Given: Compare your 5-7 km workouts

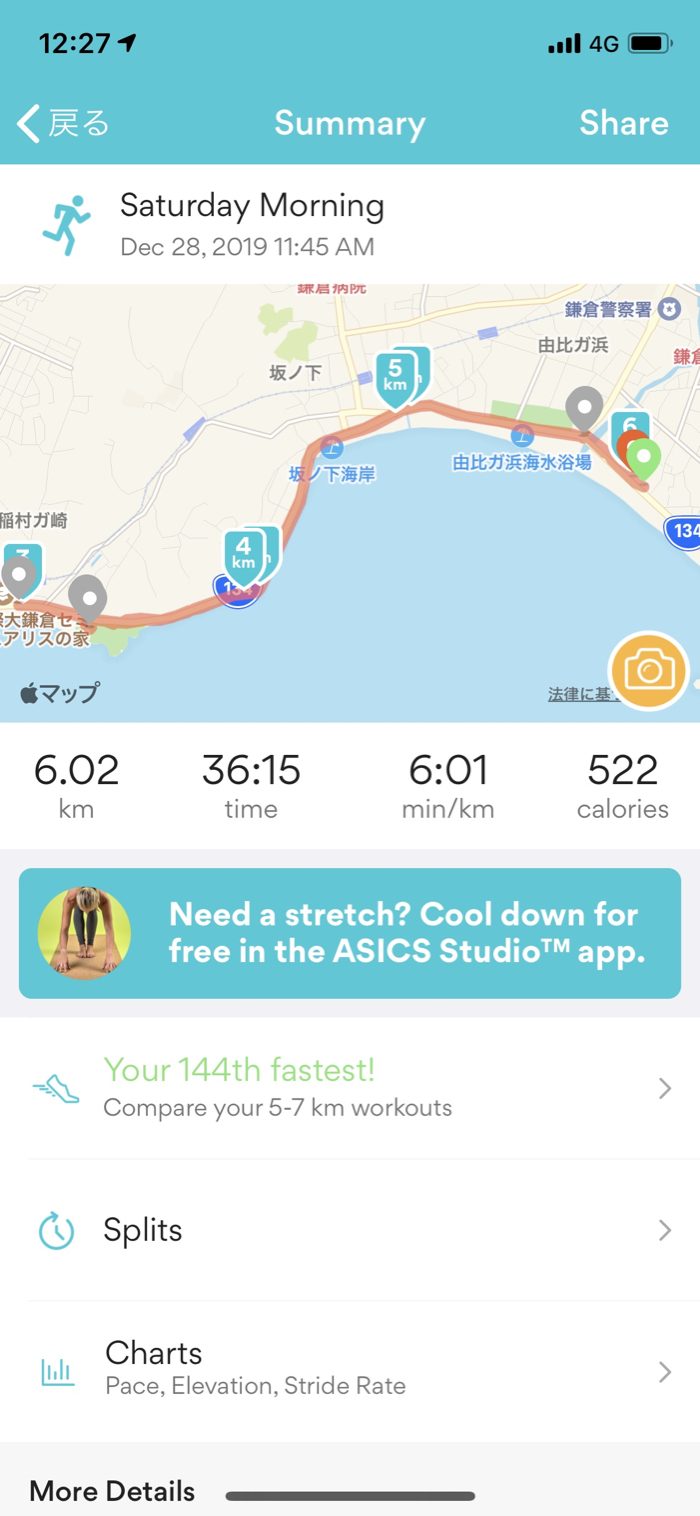Looking at the screenshot, I should [350, 1088].
